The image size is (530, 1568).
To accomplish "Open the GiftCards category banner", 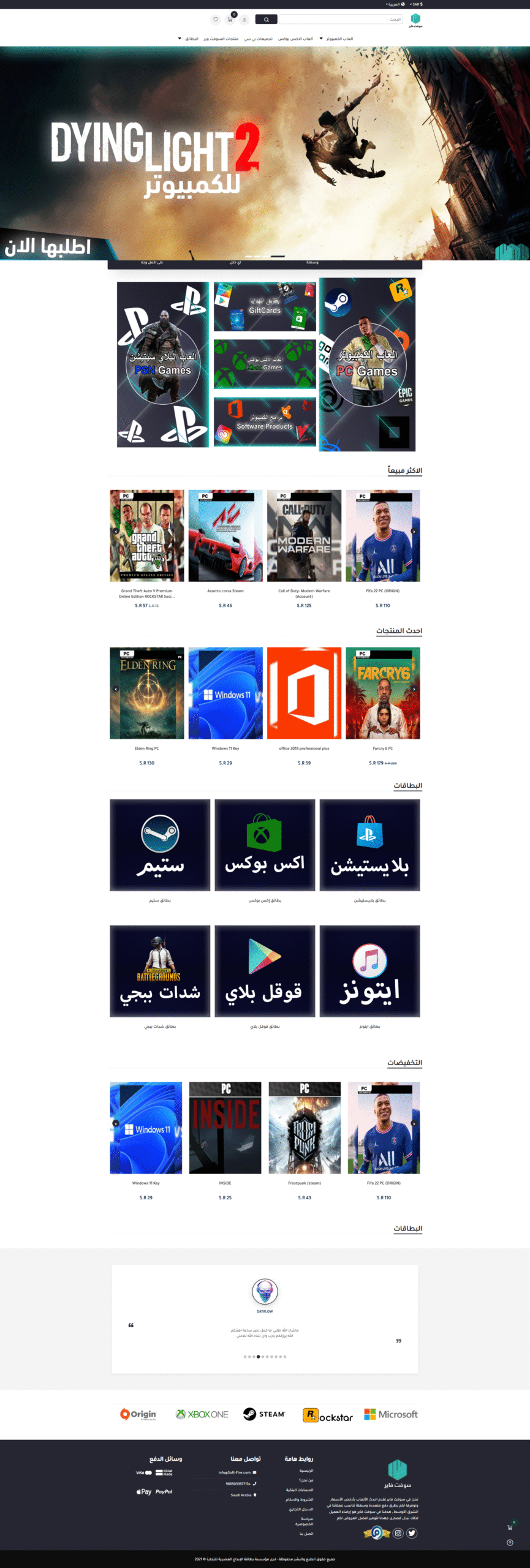I will pos(265,306).
